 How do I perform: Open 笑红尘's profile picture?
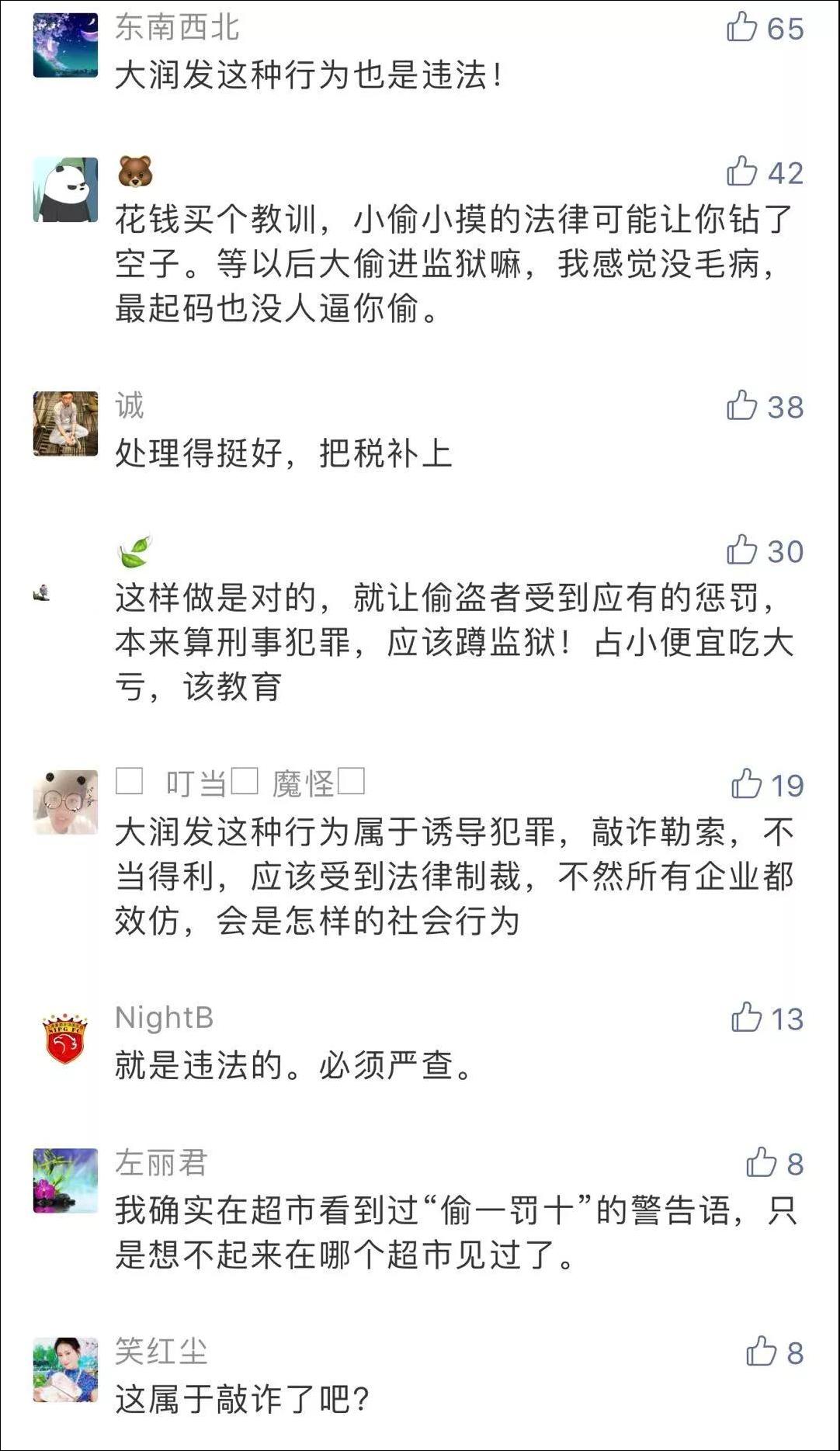point(66,1369)
